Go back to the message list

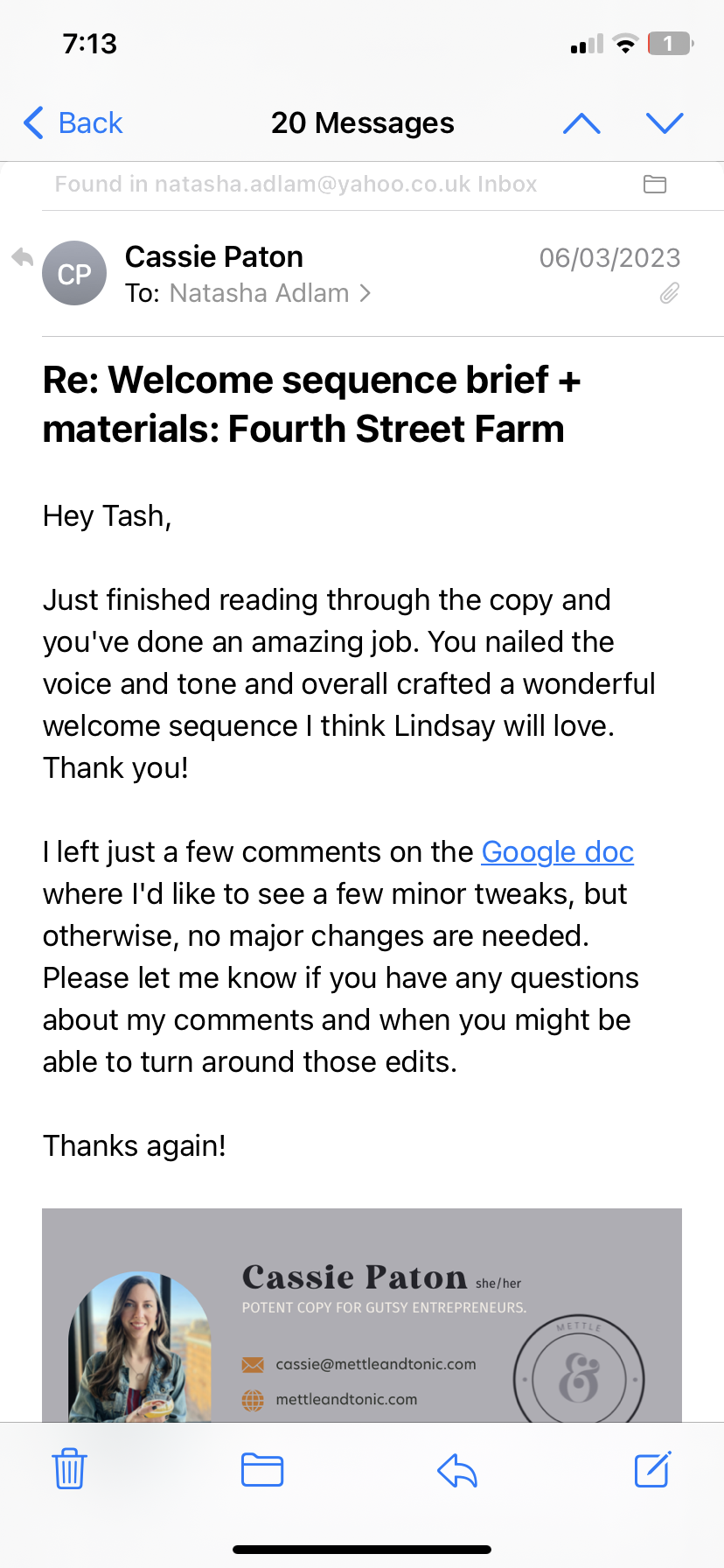(73, 123)
